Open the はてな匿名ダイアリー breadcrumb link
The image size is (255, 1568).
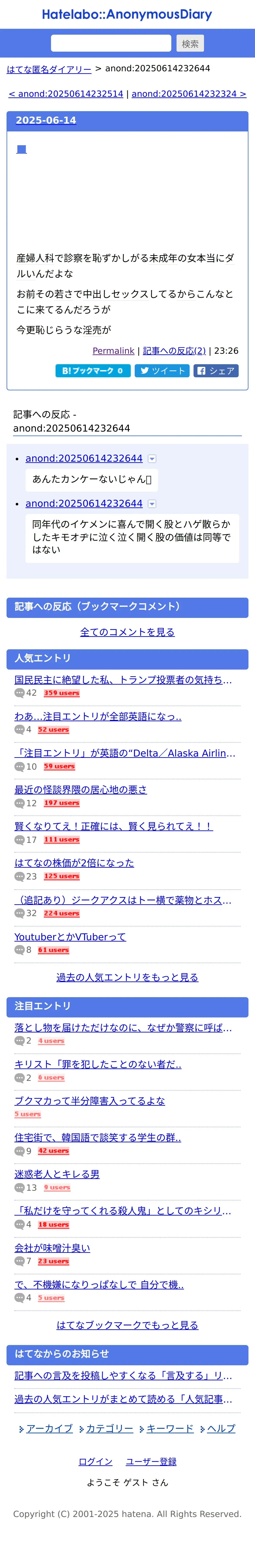(49, 69)
